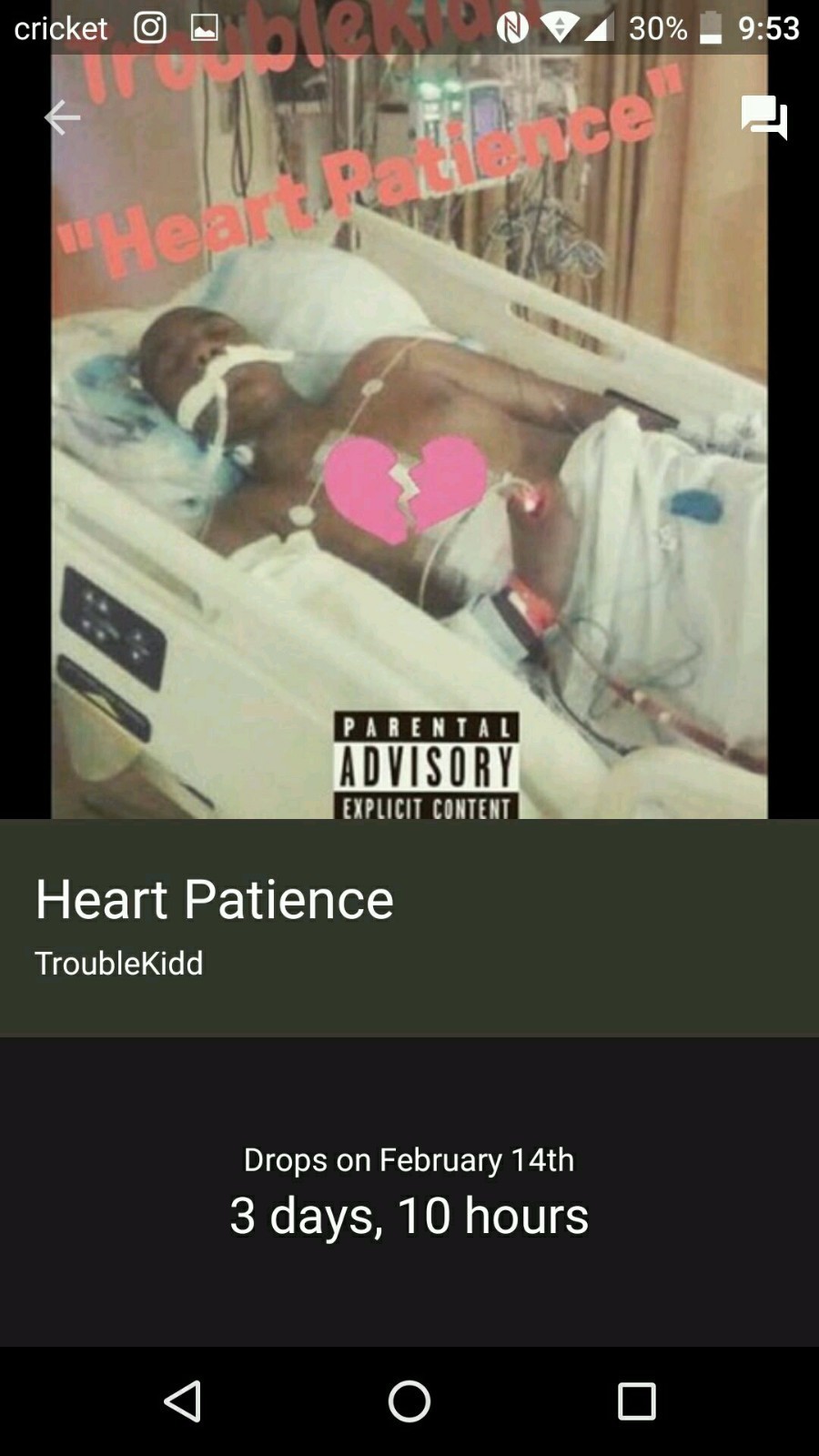The height and width of the screenshot is (1456, 819).
Task: Tap the system back button
Action: click(x=182, y=1401)
